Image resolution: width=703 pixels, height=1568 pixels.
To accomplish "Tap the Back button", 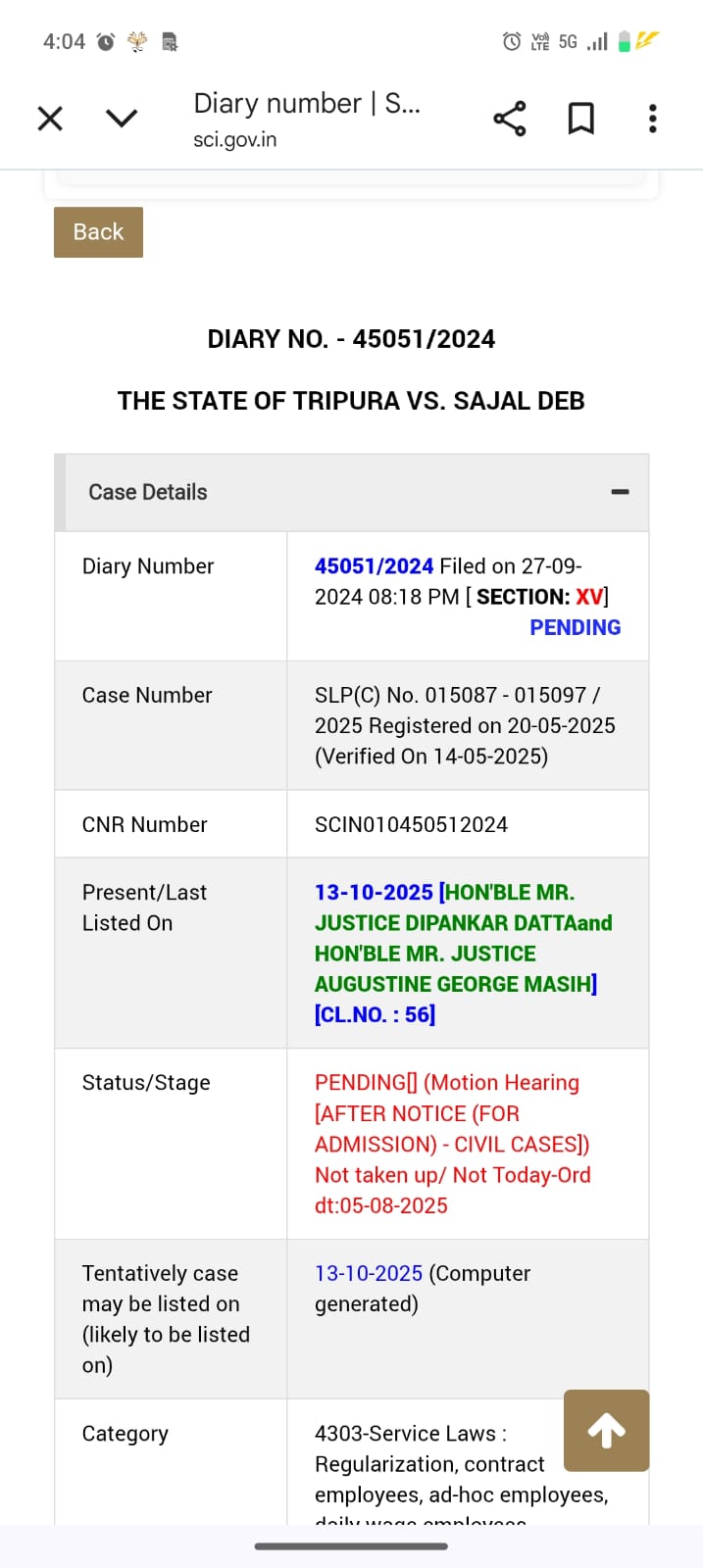I will (x=98, y=232).
